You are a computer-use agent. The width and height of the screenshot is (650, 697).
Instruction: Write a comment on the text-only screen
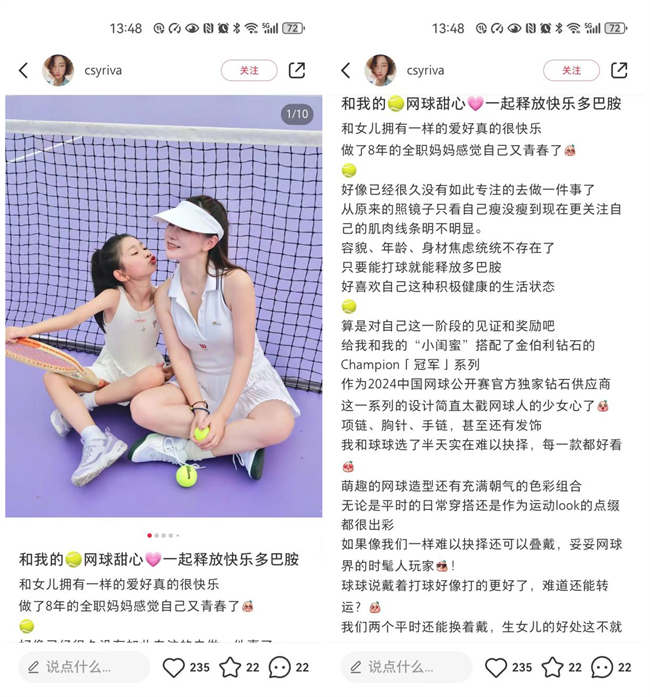click(x=406, y=667)
